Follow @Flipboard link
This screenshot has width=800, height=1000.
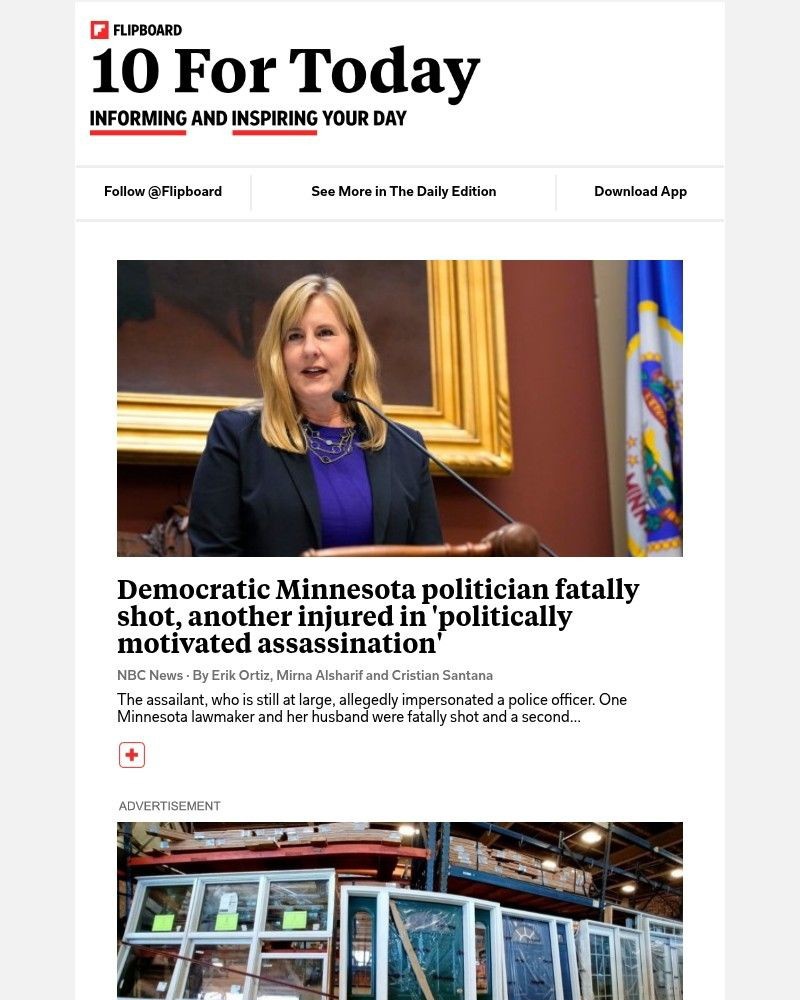coord(163,191)
